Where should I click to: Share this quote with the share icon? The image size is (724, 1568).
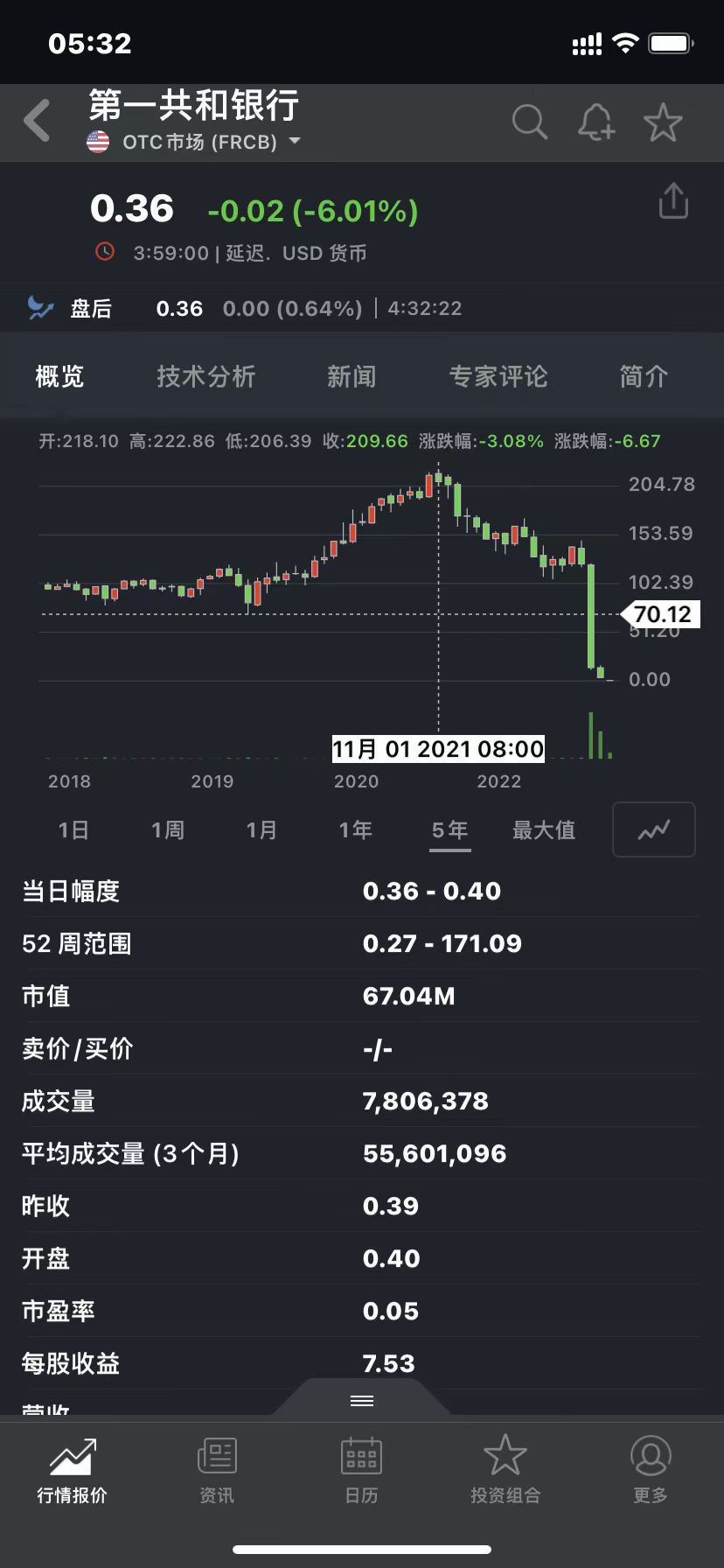[x=673, y=201]
